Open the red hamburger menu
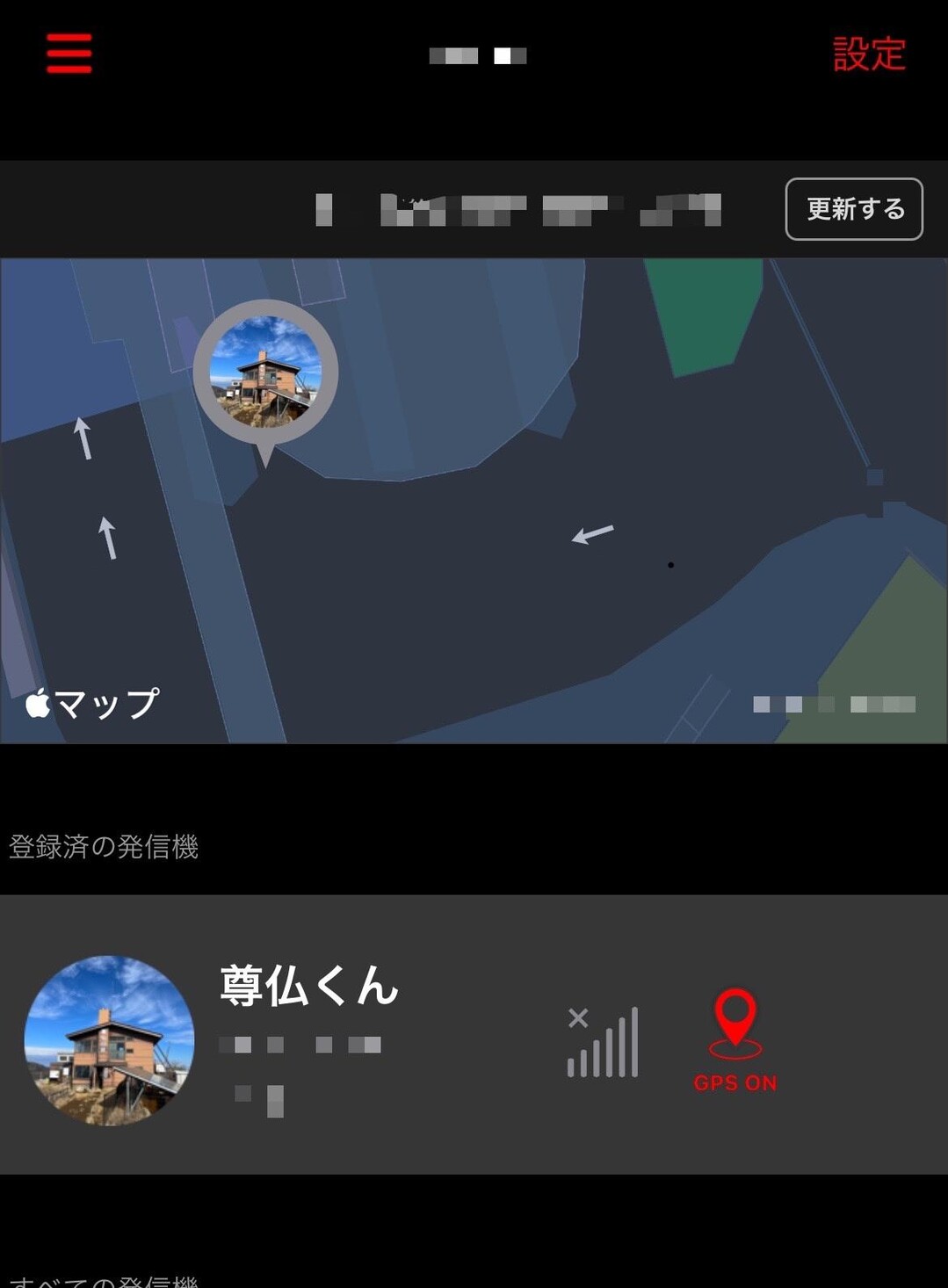 68,54
